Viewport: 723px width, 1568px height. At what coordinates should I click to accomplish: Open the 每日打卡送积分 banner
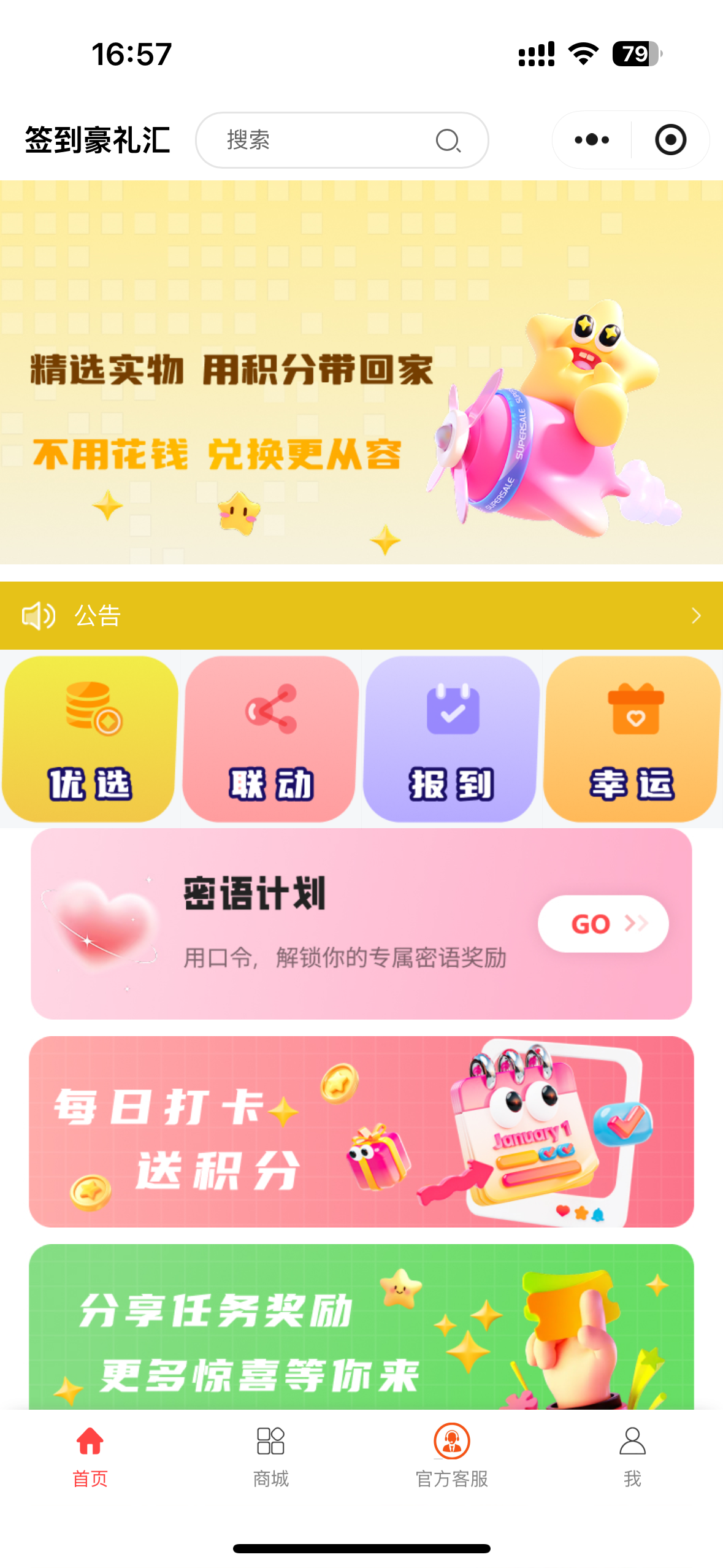coord(361,1131)
